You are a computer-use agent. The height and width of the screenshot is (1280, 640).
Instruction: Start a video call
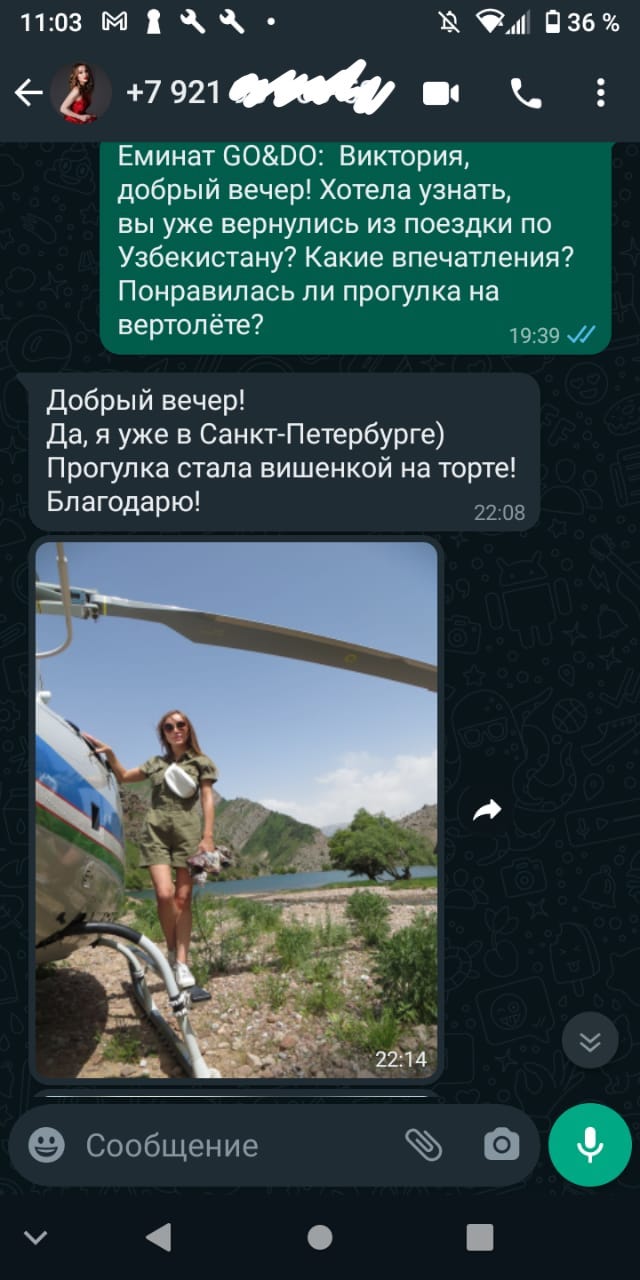point(440,94)
